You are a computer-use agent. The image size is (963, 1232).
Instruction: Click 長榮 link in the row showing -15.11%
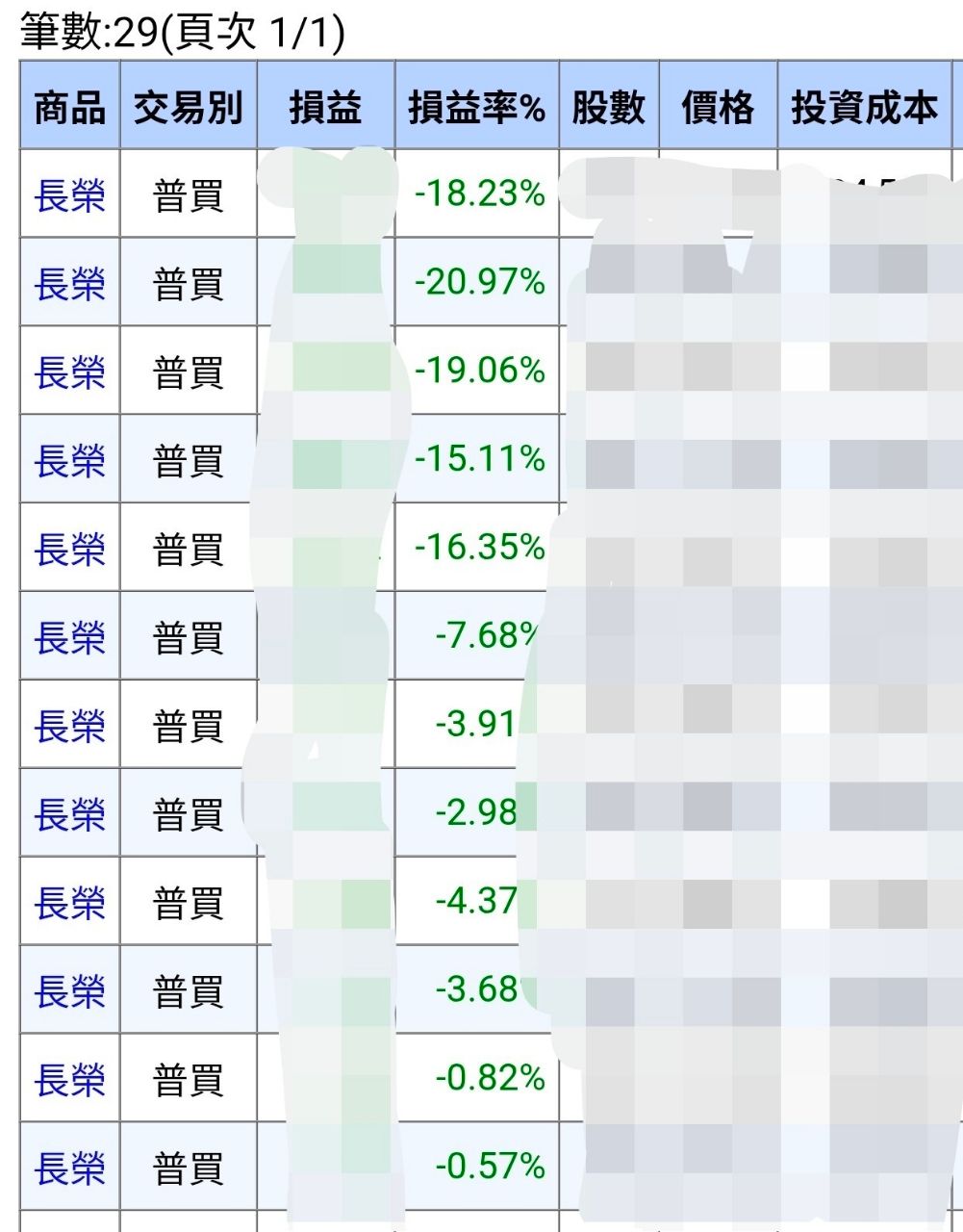(x=67, y=459)
